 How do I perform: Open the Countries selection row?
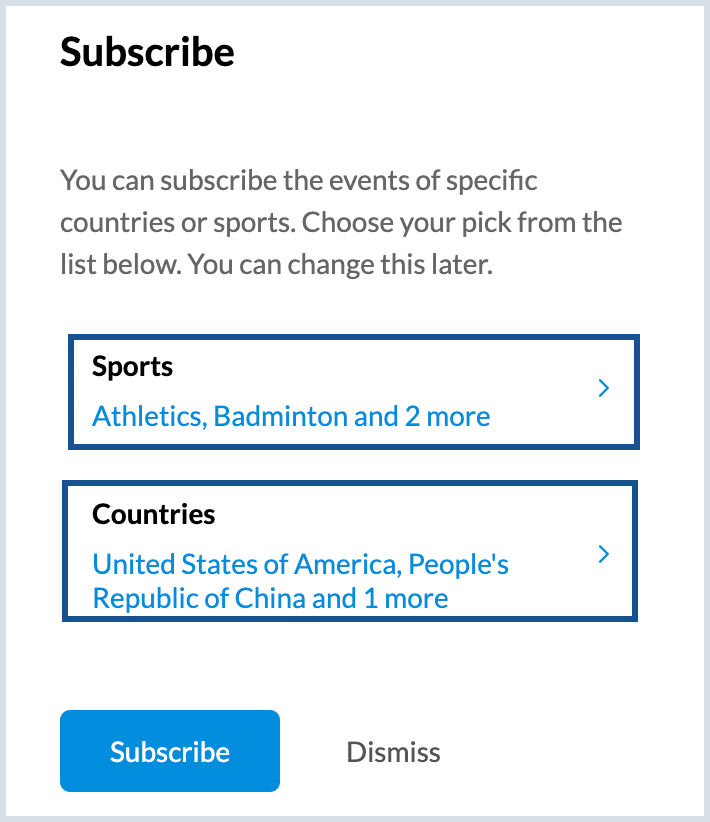point(350,552)
